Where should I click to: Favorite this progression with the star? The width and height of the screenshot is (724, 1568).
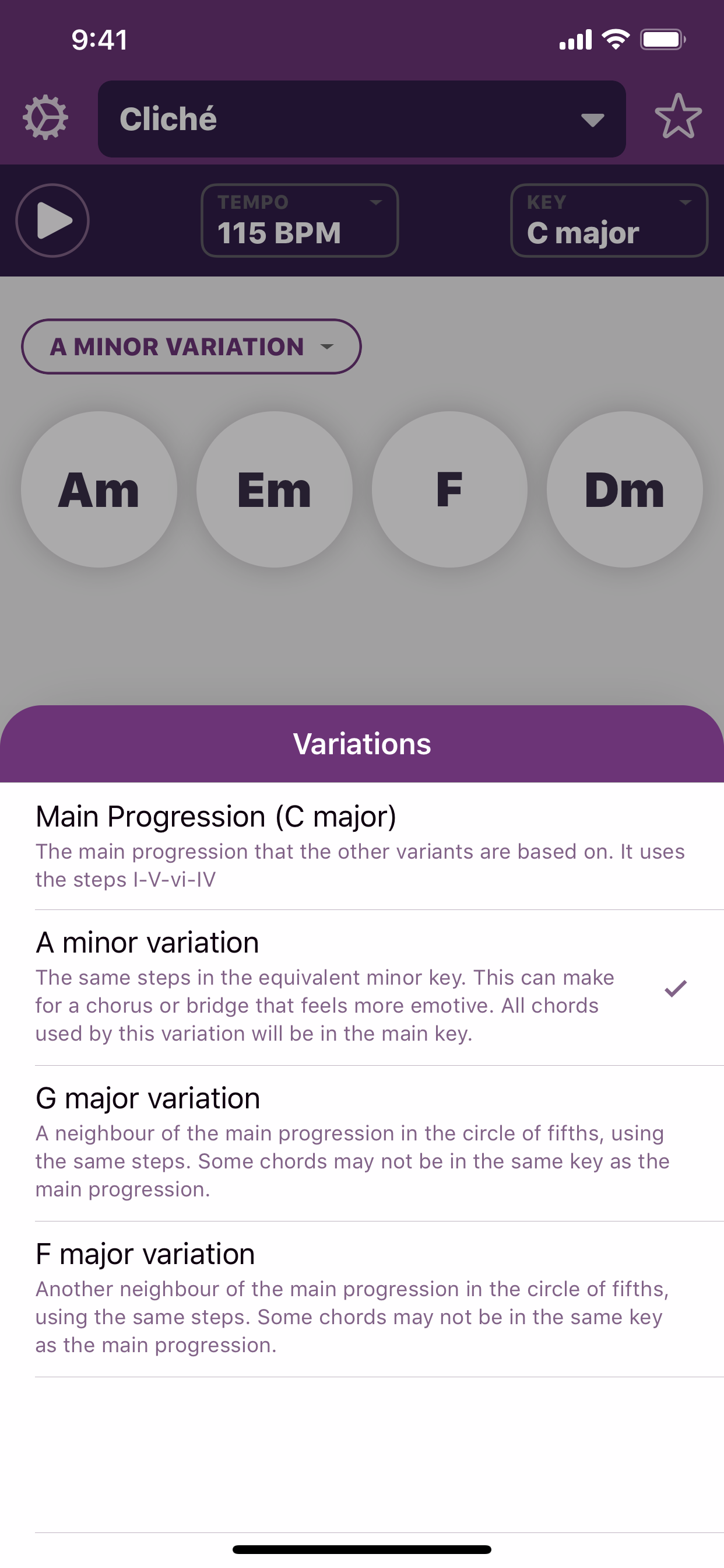coord(678,117)
